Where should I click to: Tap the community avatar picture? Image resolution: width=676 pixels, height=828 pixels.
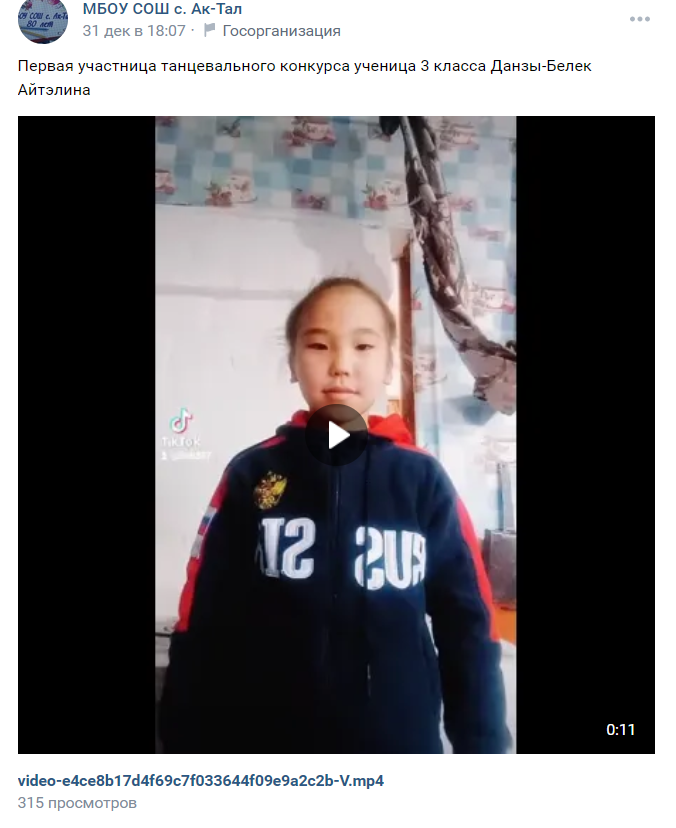[x=43, y=19]
